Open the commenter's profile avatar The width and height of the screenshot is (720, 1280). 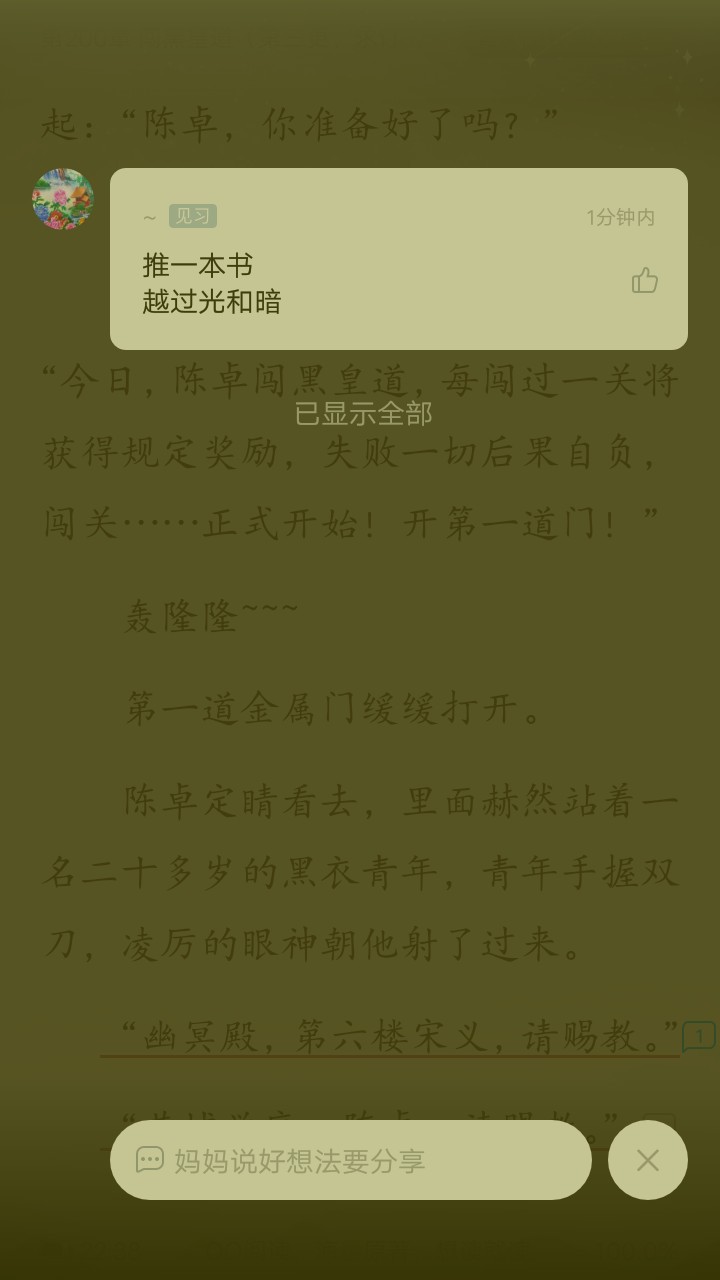[x=63, y=199]
